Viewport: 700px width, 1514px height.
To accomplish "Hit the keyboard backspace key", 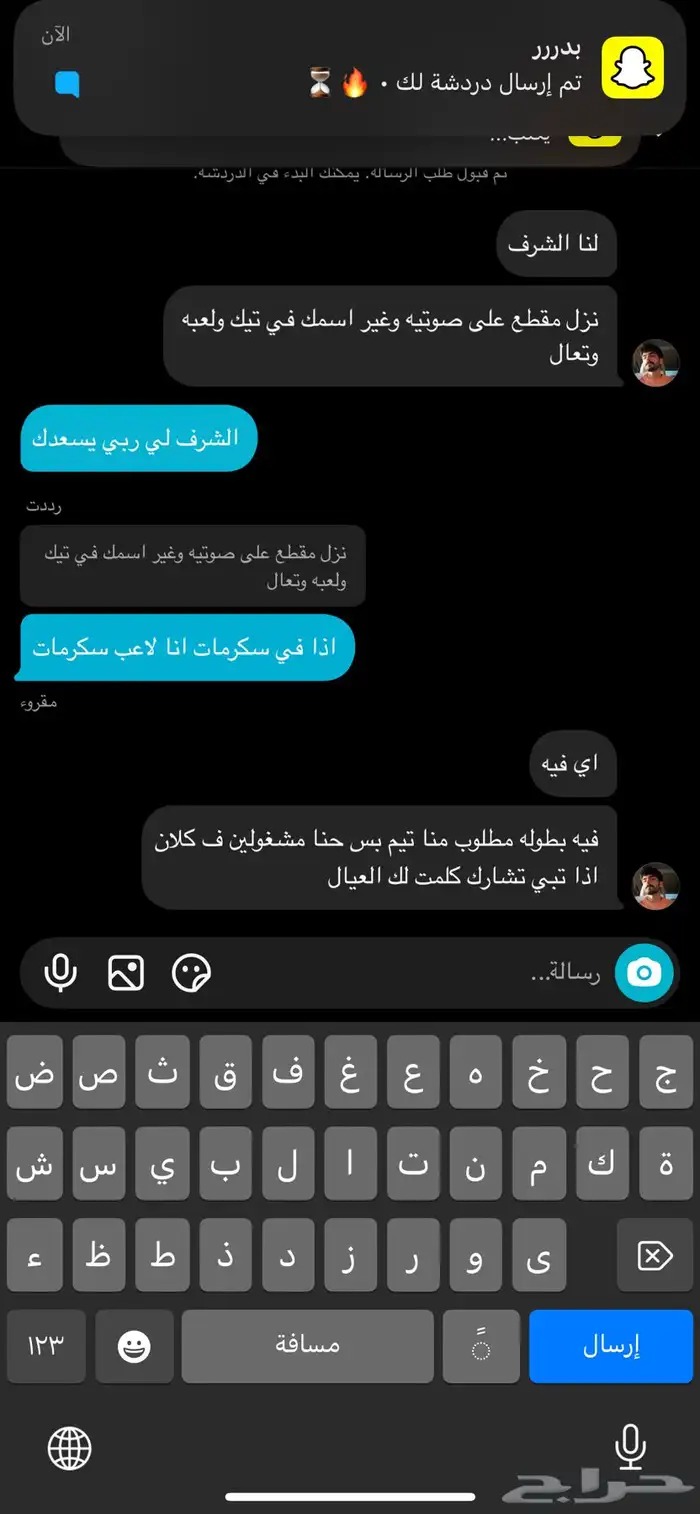I will pos(655,1254).
